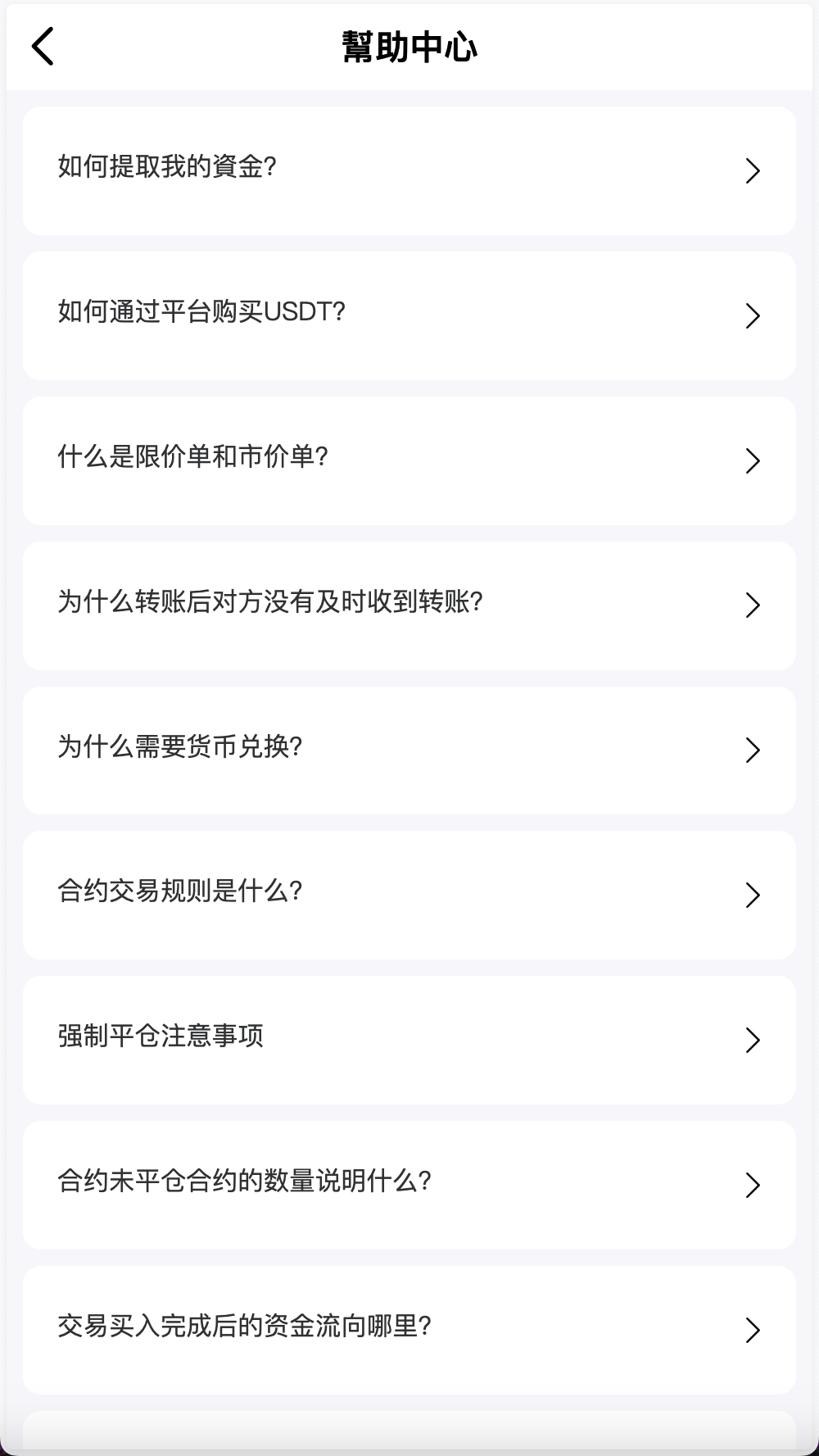Tap the back chevron to exit help center

[x=43, y=47]
